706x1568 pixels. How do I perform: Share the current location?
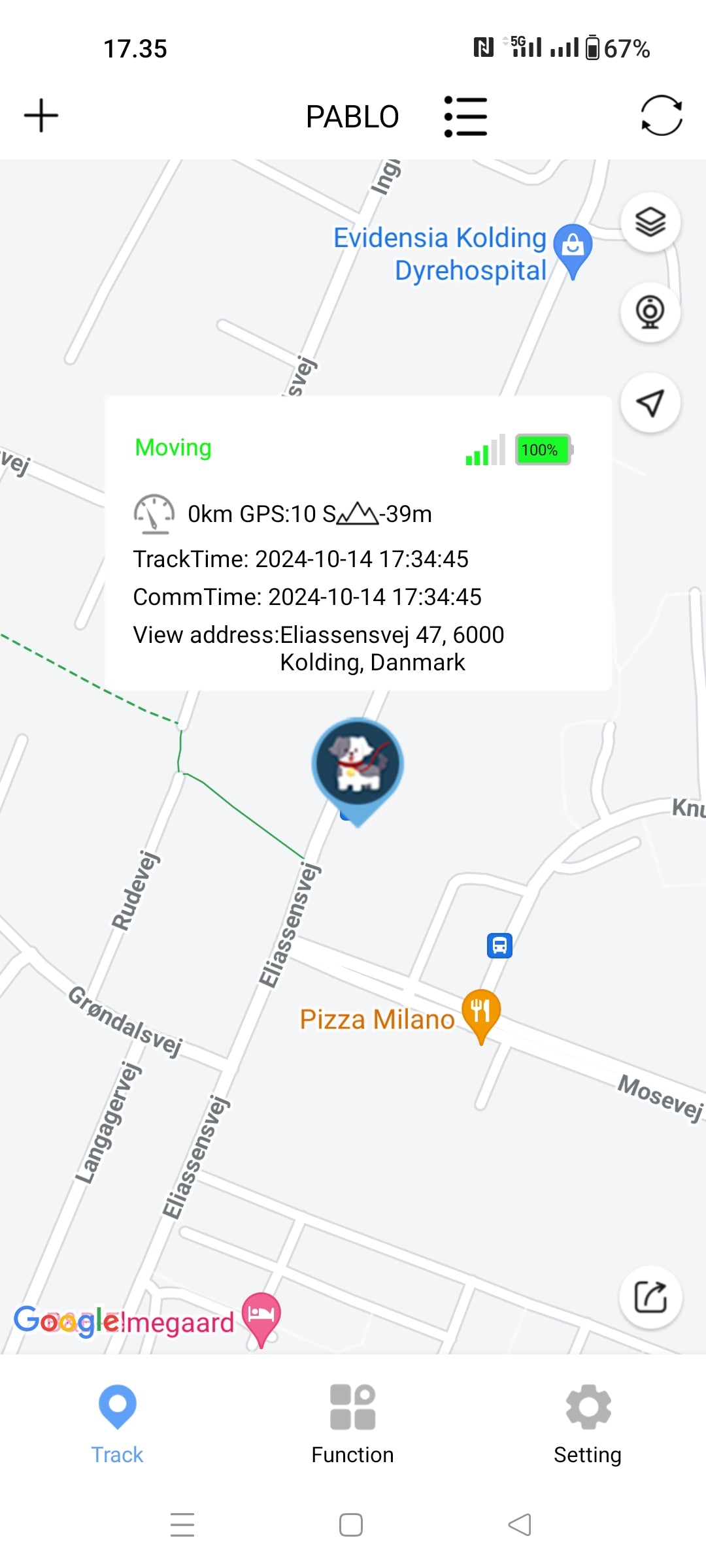point(650,1297)
